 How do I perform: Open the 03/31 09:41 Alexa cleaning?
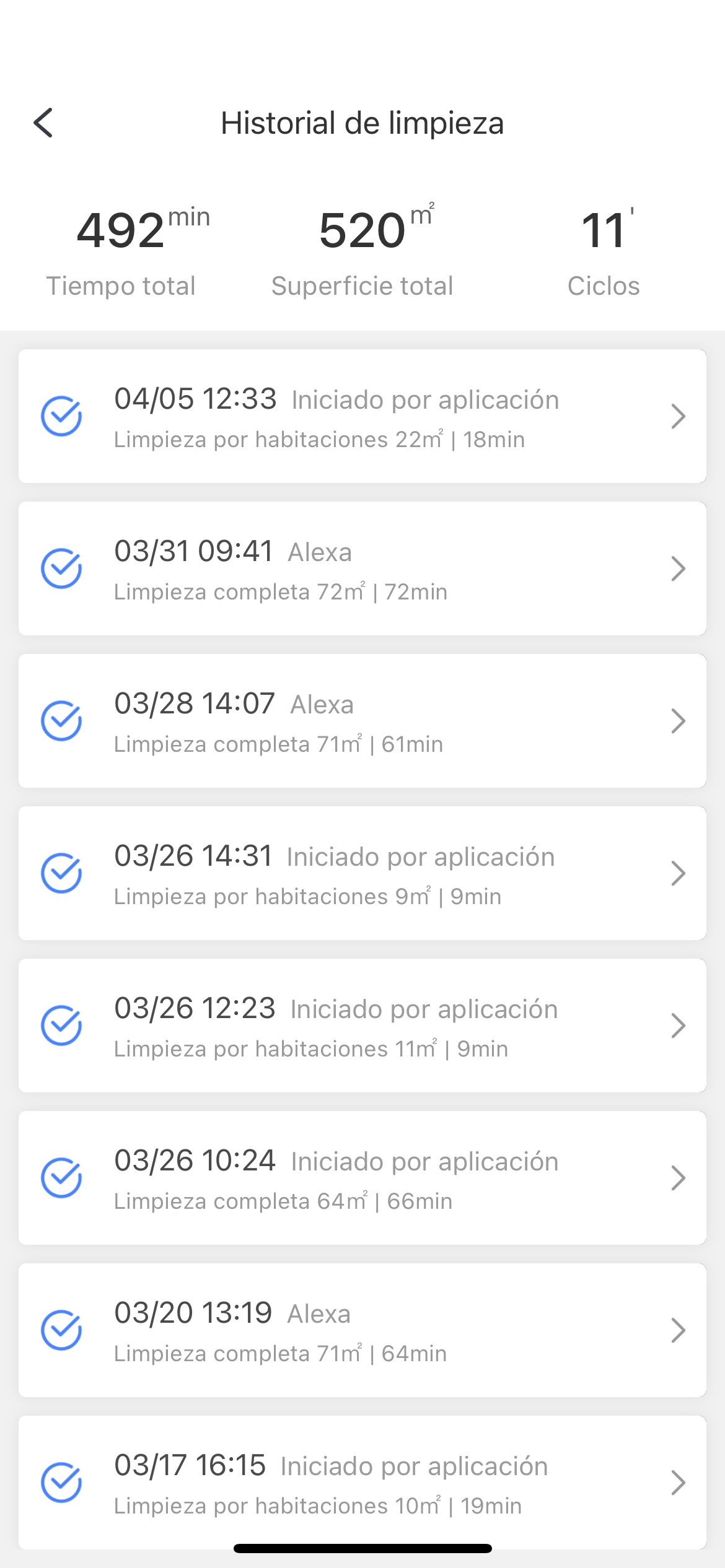pos(362,568)
